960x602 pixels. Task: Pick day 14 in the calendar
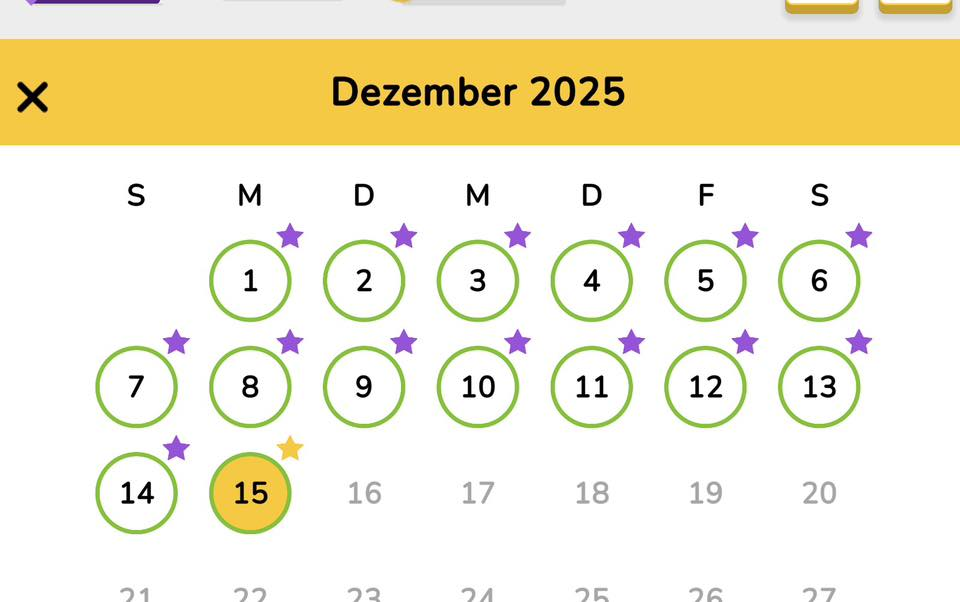coord(136,493)
